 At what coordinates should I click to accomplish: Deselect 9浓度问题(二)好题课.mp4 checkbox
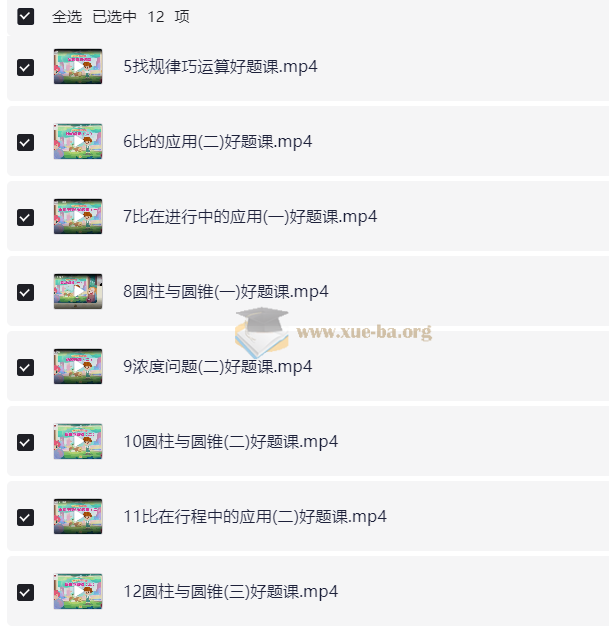26,367
